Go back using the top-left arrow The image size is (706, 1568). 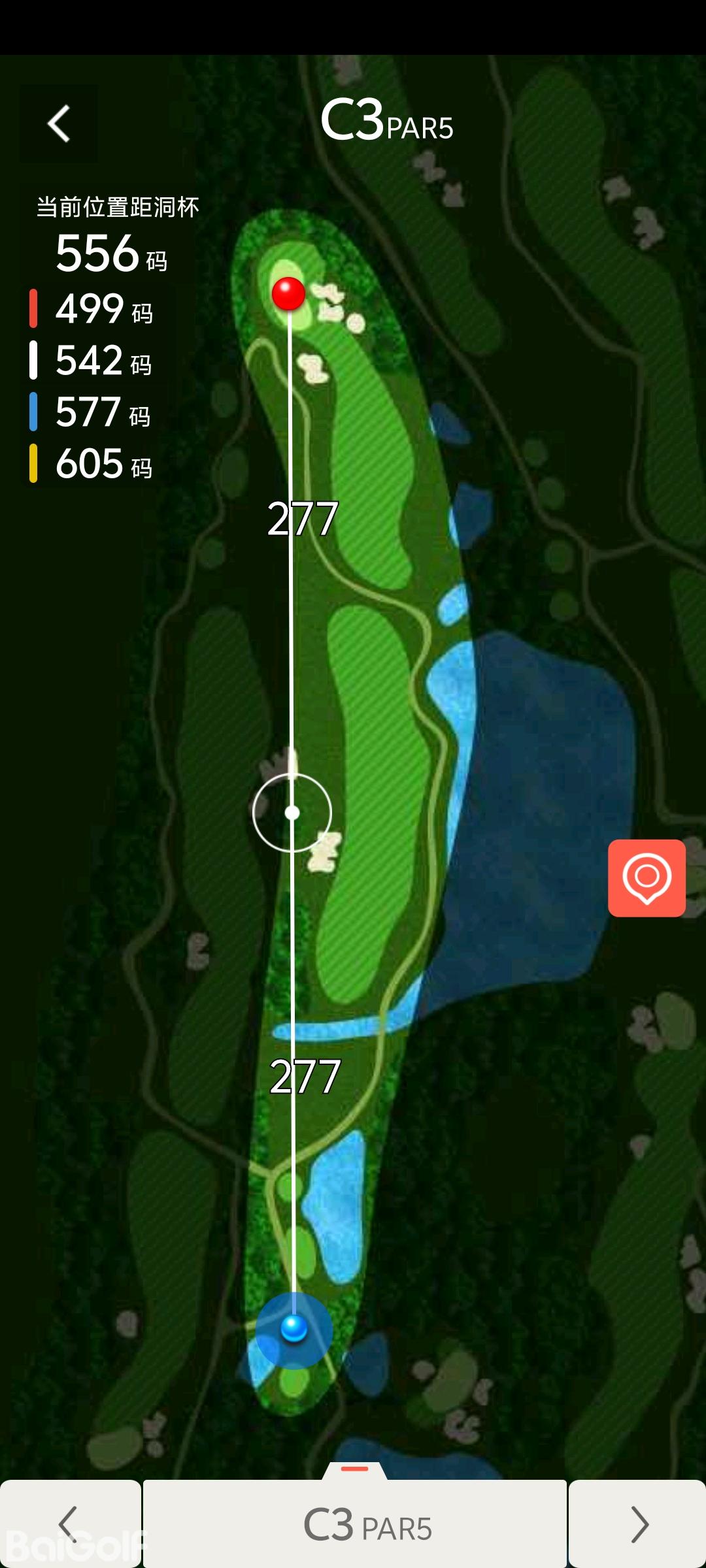(x=59, y=123)
